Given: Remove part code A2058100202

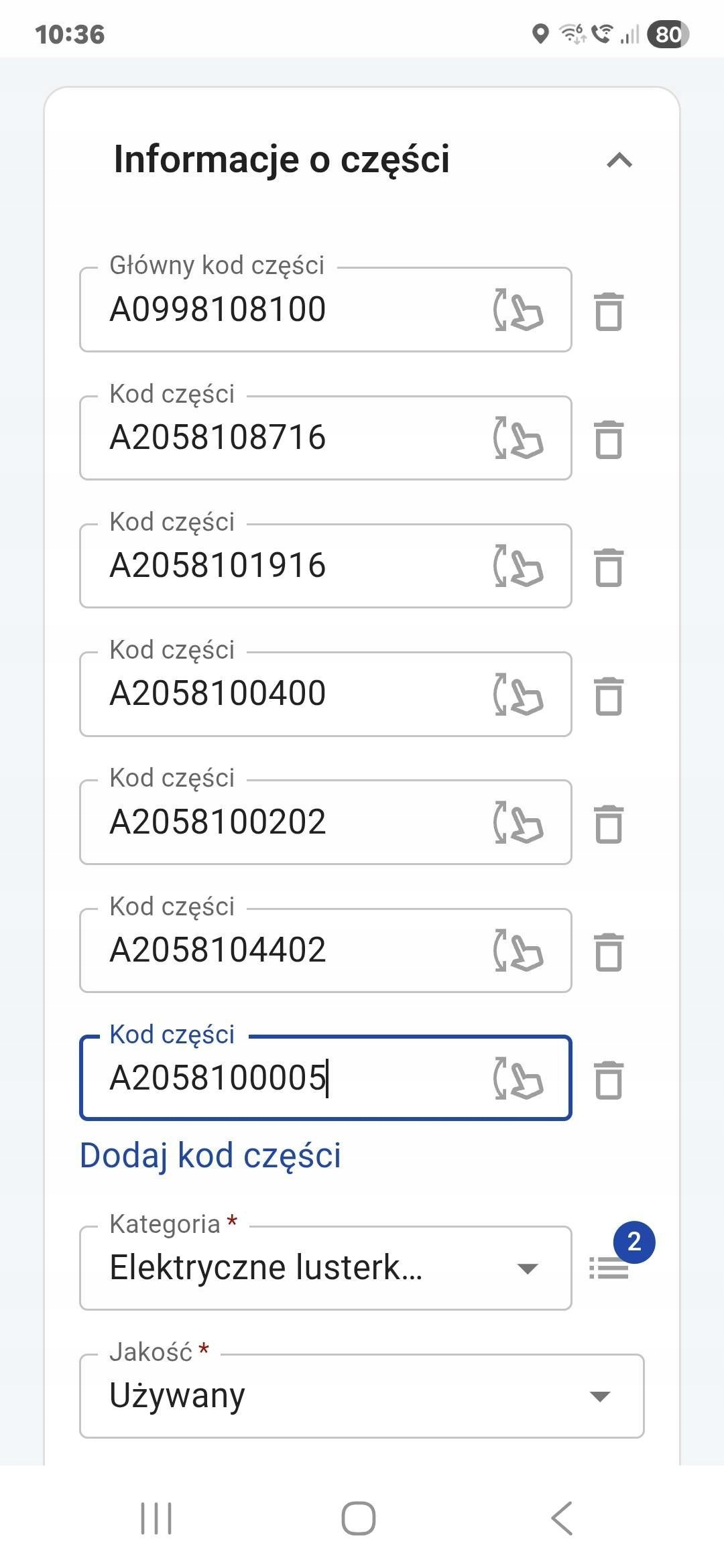Looking at the screenshot, I should [x=609, y=824].
